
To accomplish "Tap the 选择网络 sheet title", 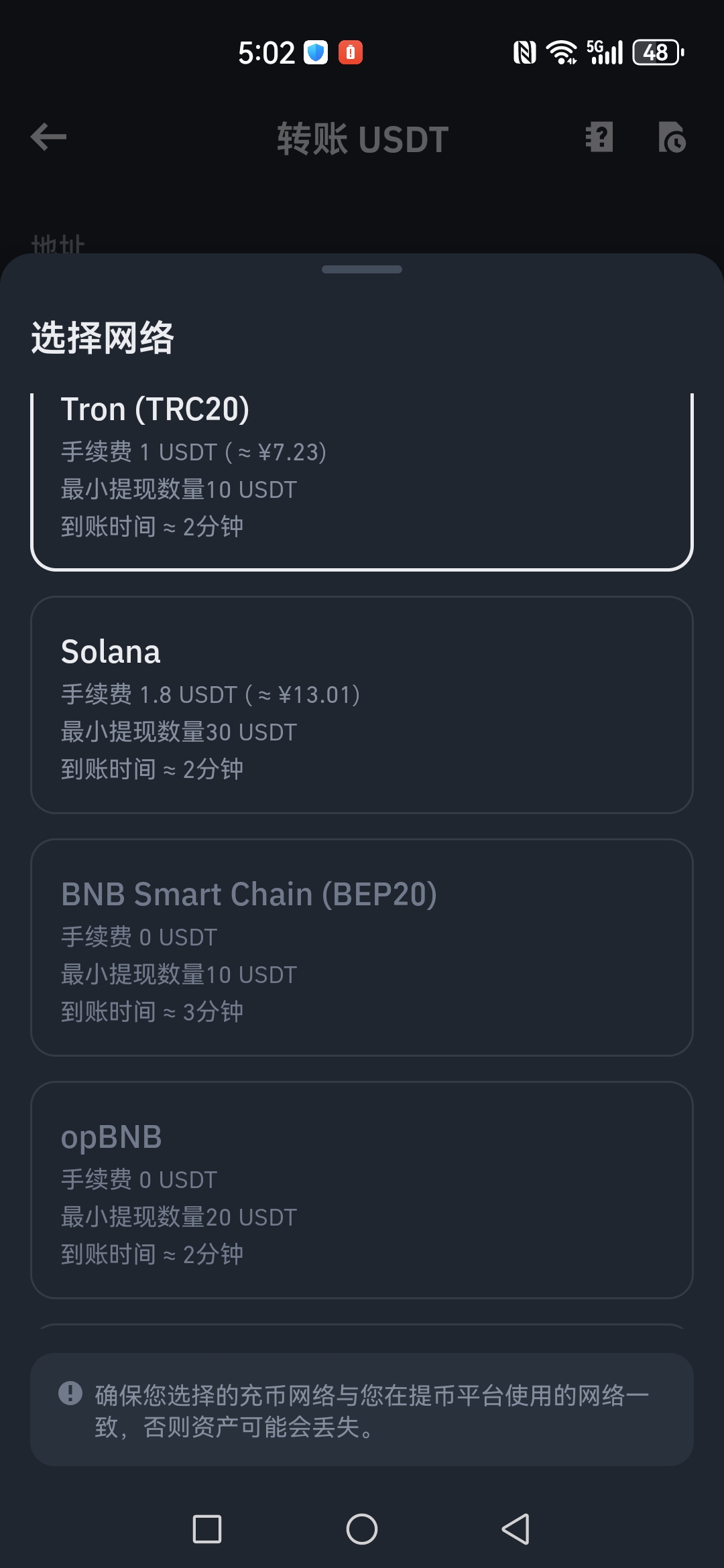I will click(x=102, y=340).
